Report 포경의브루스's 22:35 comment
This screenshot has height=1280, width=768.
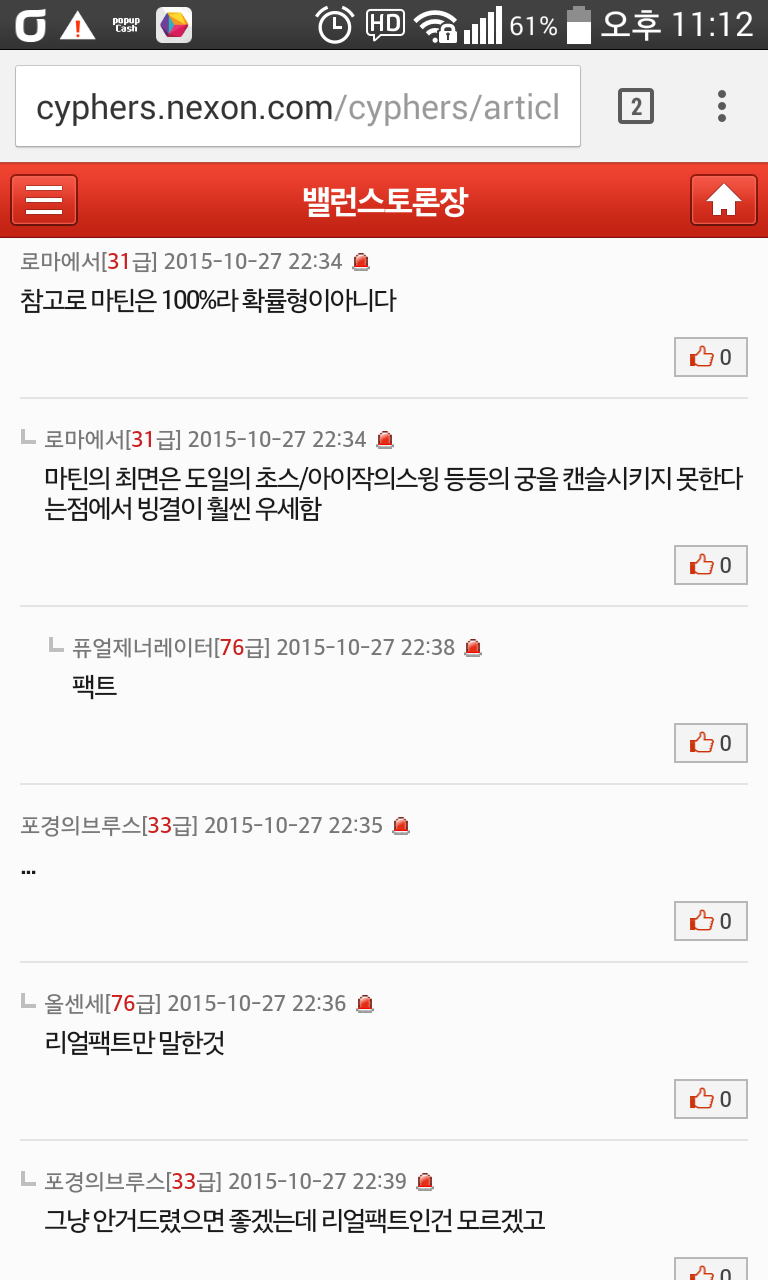(x=401, y=826)
